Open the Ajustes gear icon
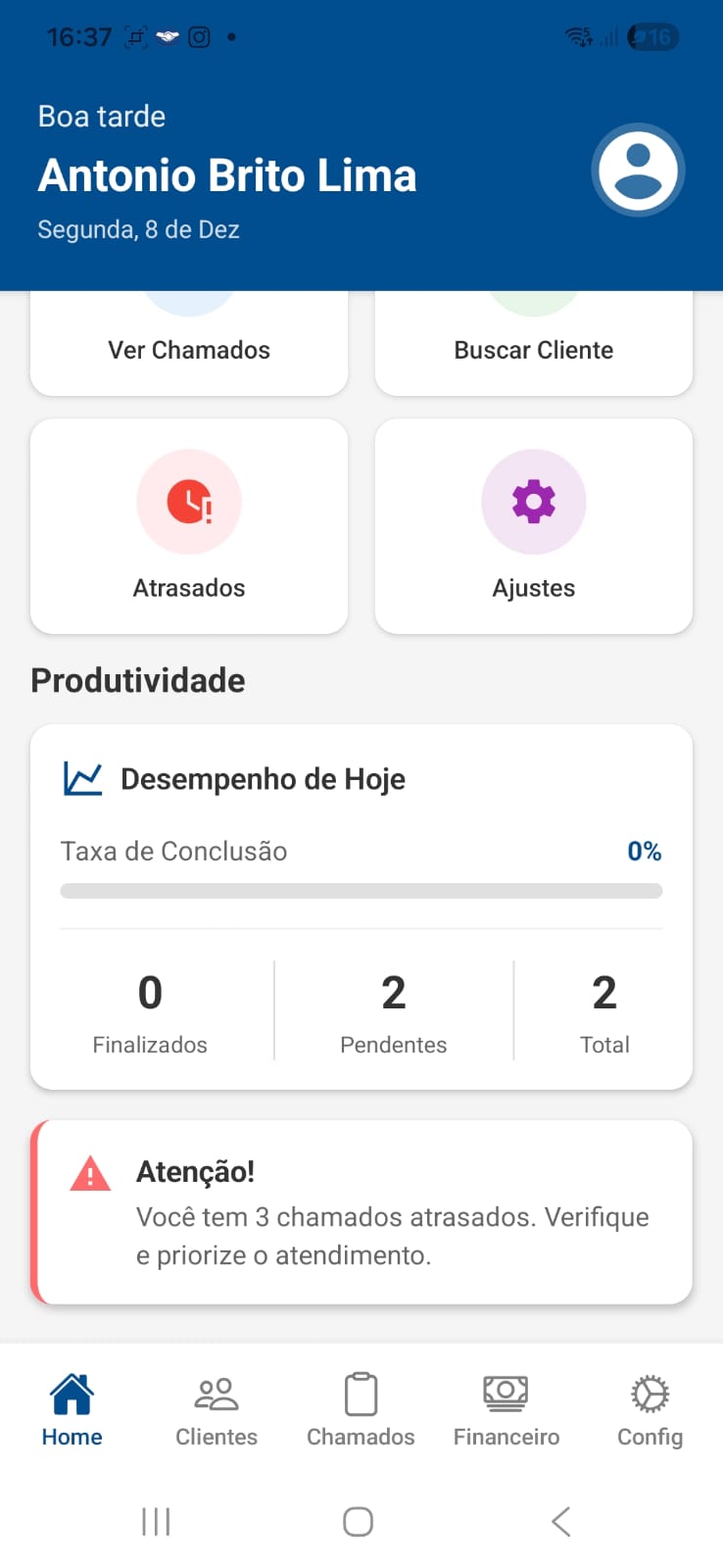 (x=534, y=501)
